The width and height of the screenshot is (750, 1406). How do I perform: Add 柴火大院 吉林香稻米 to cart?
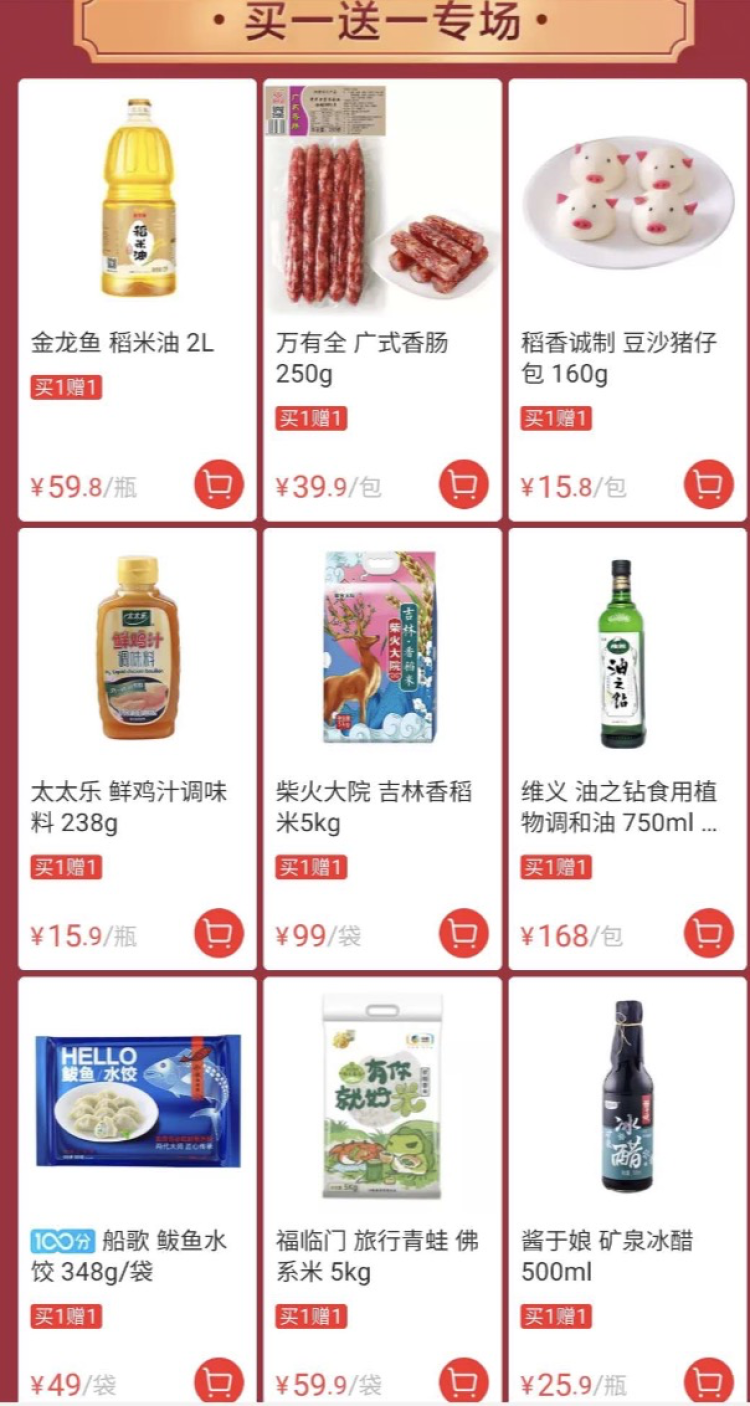click(464, 934)
